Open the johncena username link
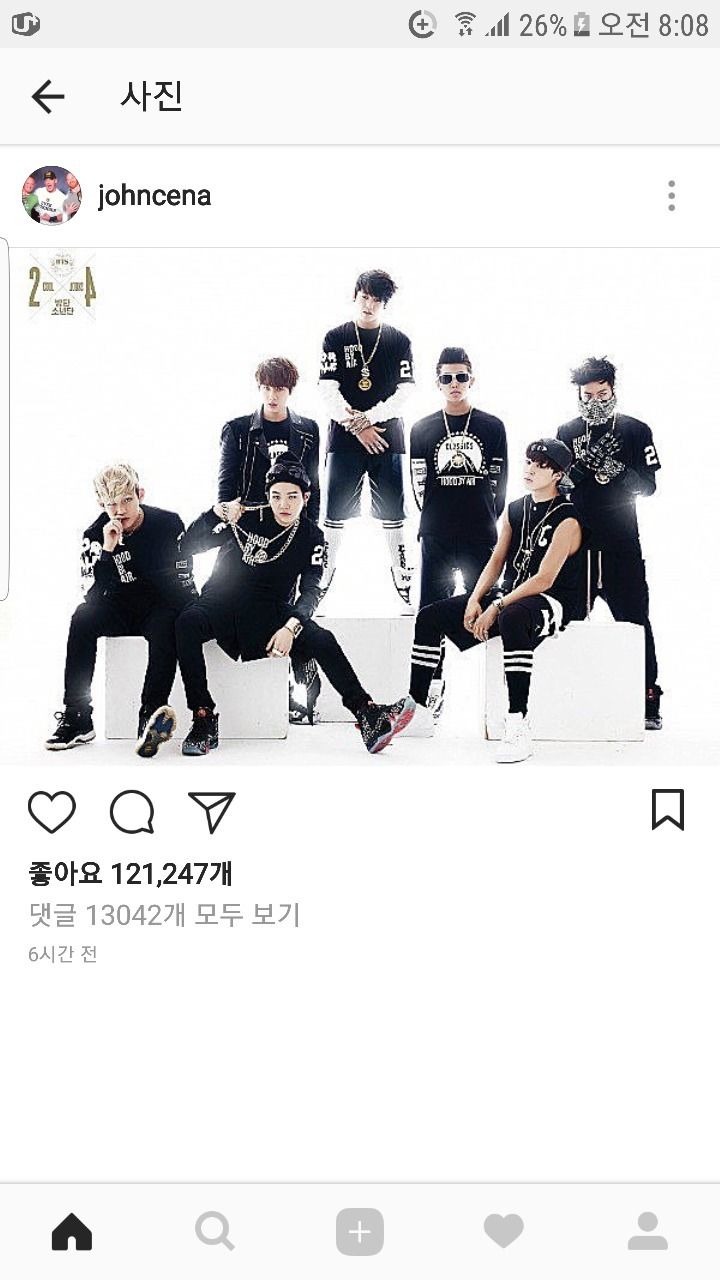 point(154,196)
